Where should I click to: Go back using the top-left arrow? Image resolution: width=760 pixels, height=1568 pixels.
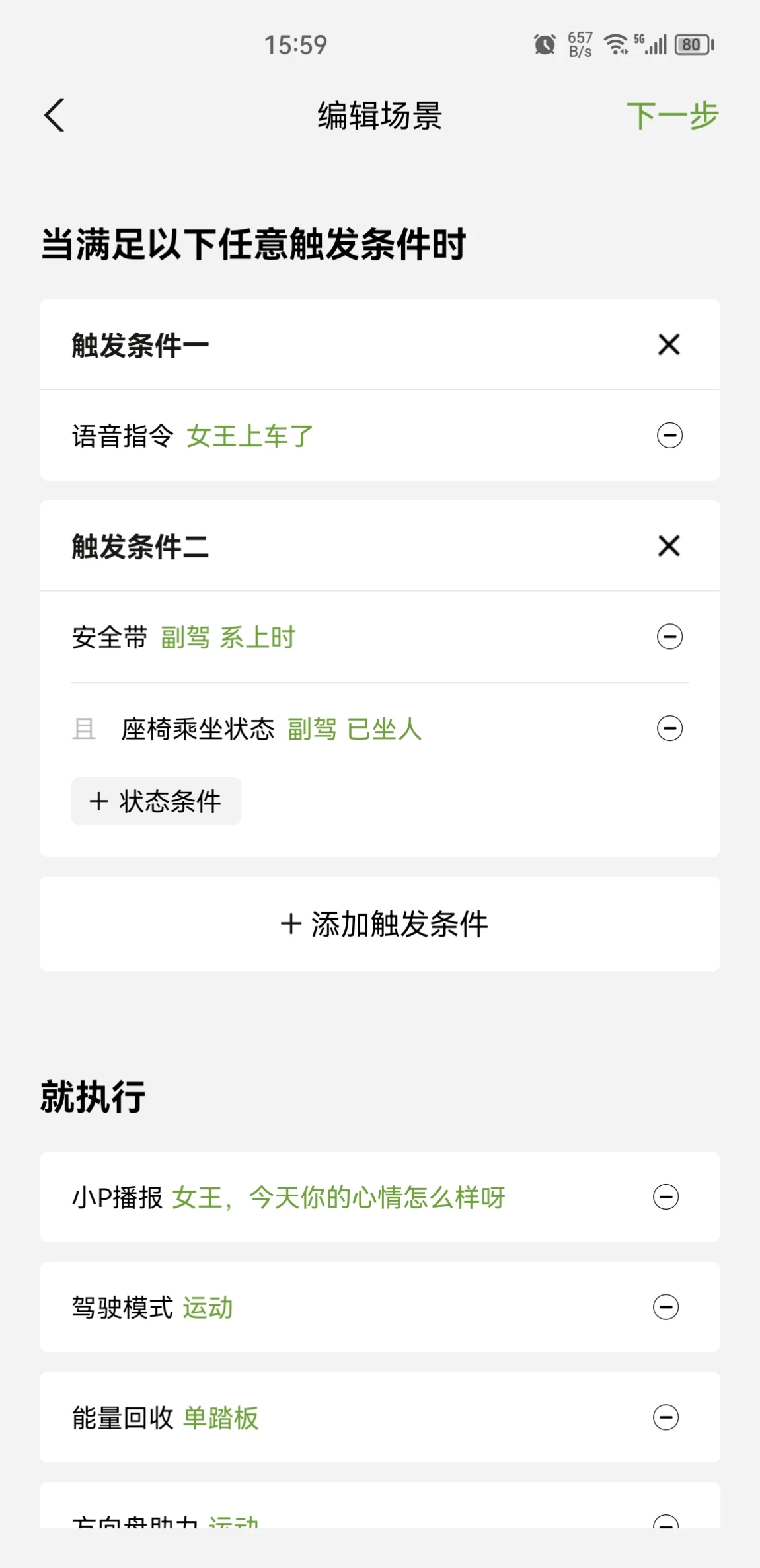pyautogui.click(x=54, y=116)
